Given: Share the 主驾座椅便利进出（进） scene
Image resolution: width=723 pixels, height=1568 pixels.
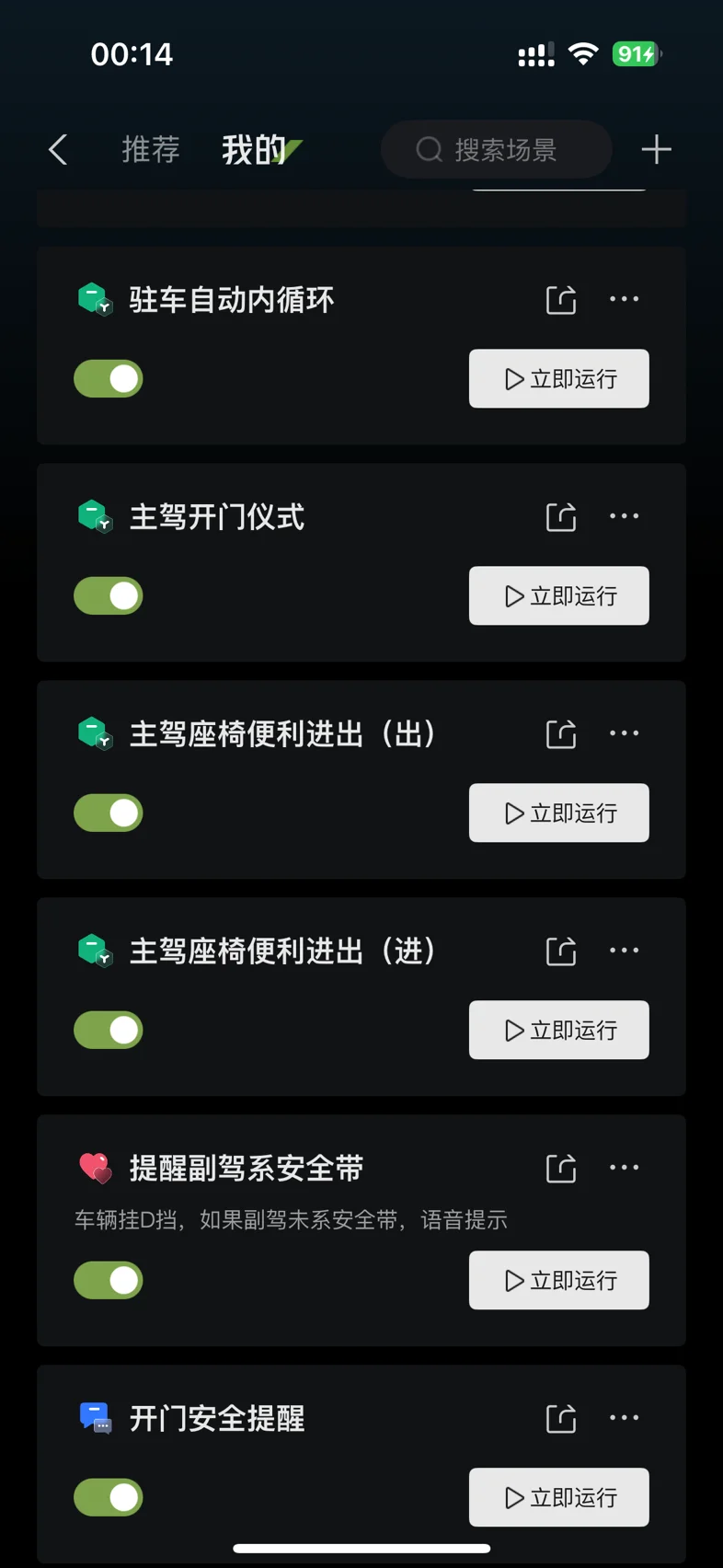Looking at the screenshot, I should click(x=561, y=951).
